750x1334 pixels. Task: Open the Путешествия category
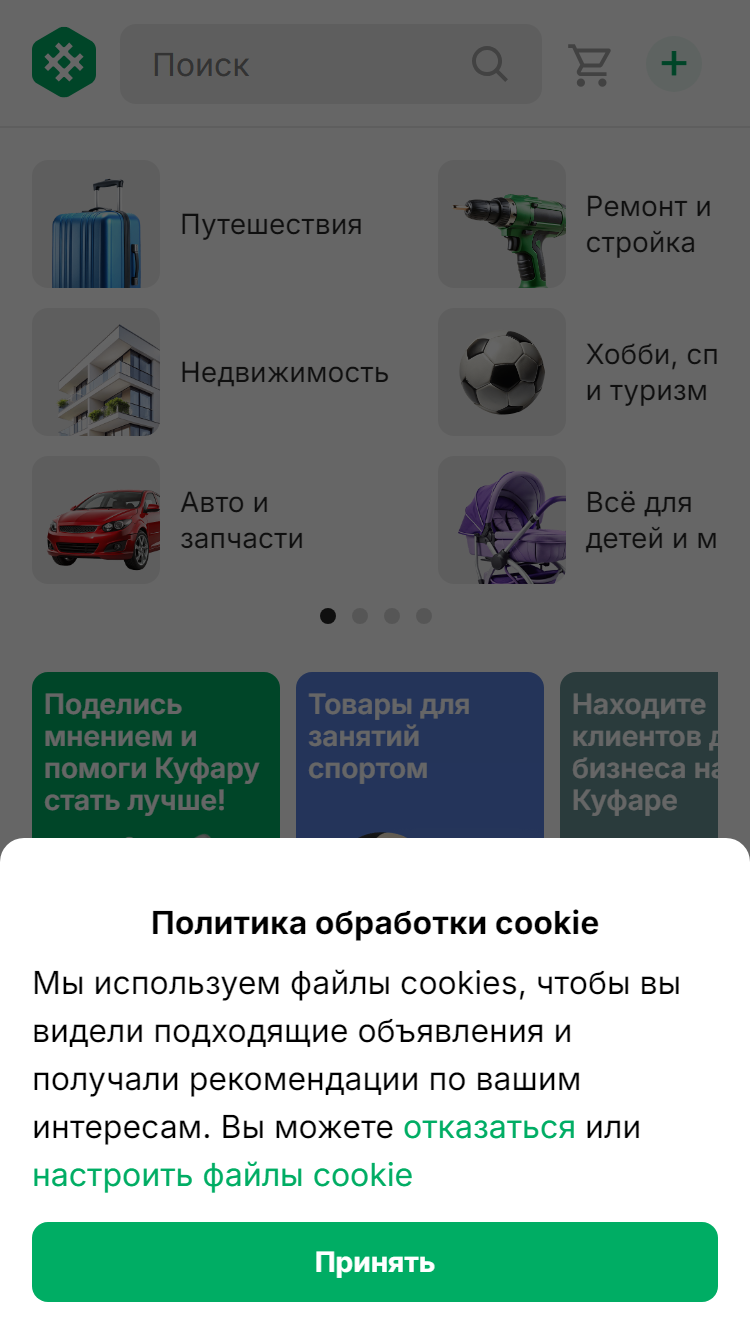point(197,224)
